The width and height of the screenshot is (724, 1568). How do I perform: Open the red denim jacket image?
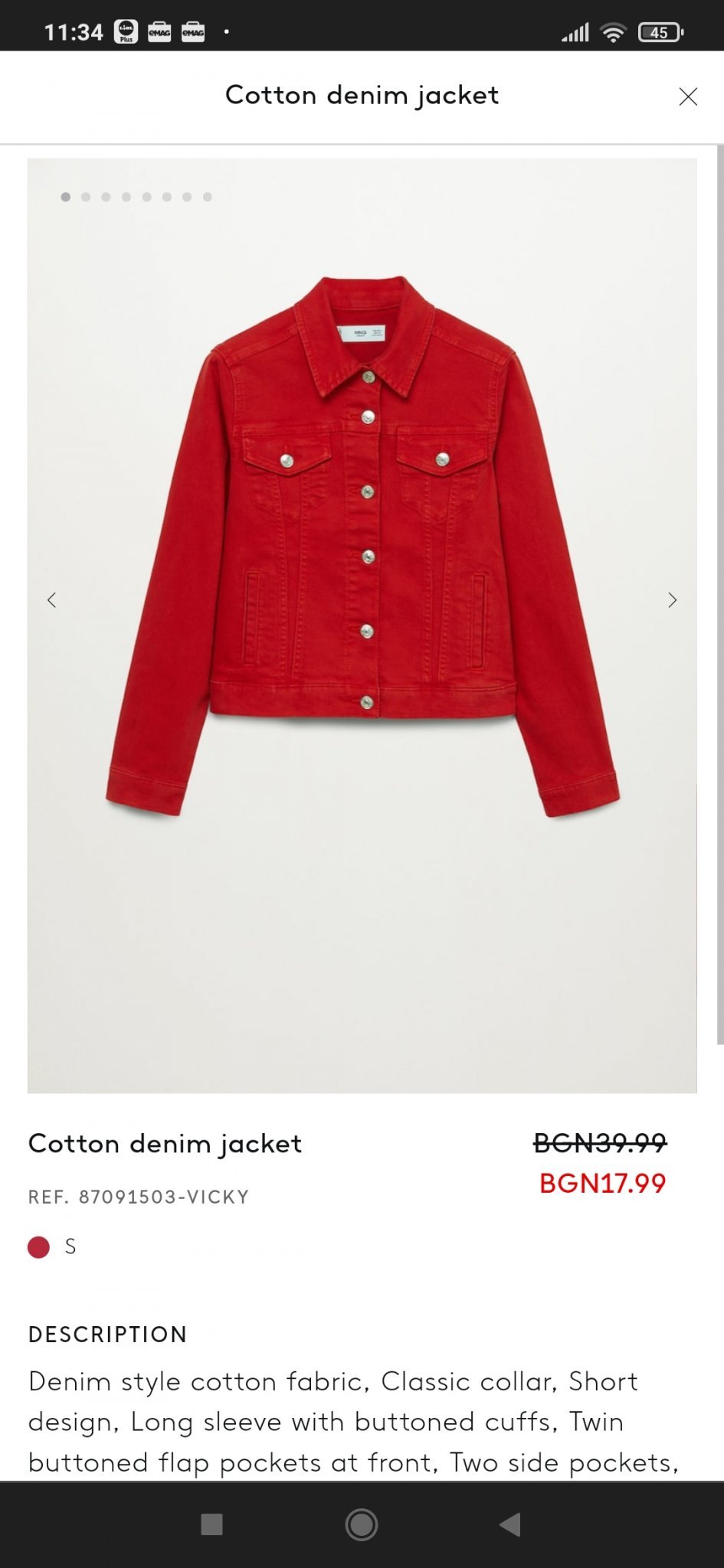[x=362, y=547]
